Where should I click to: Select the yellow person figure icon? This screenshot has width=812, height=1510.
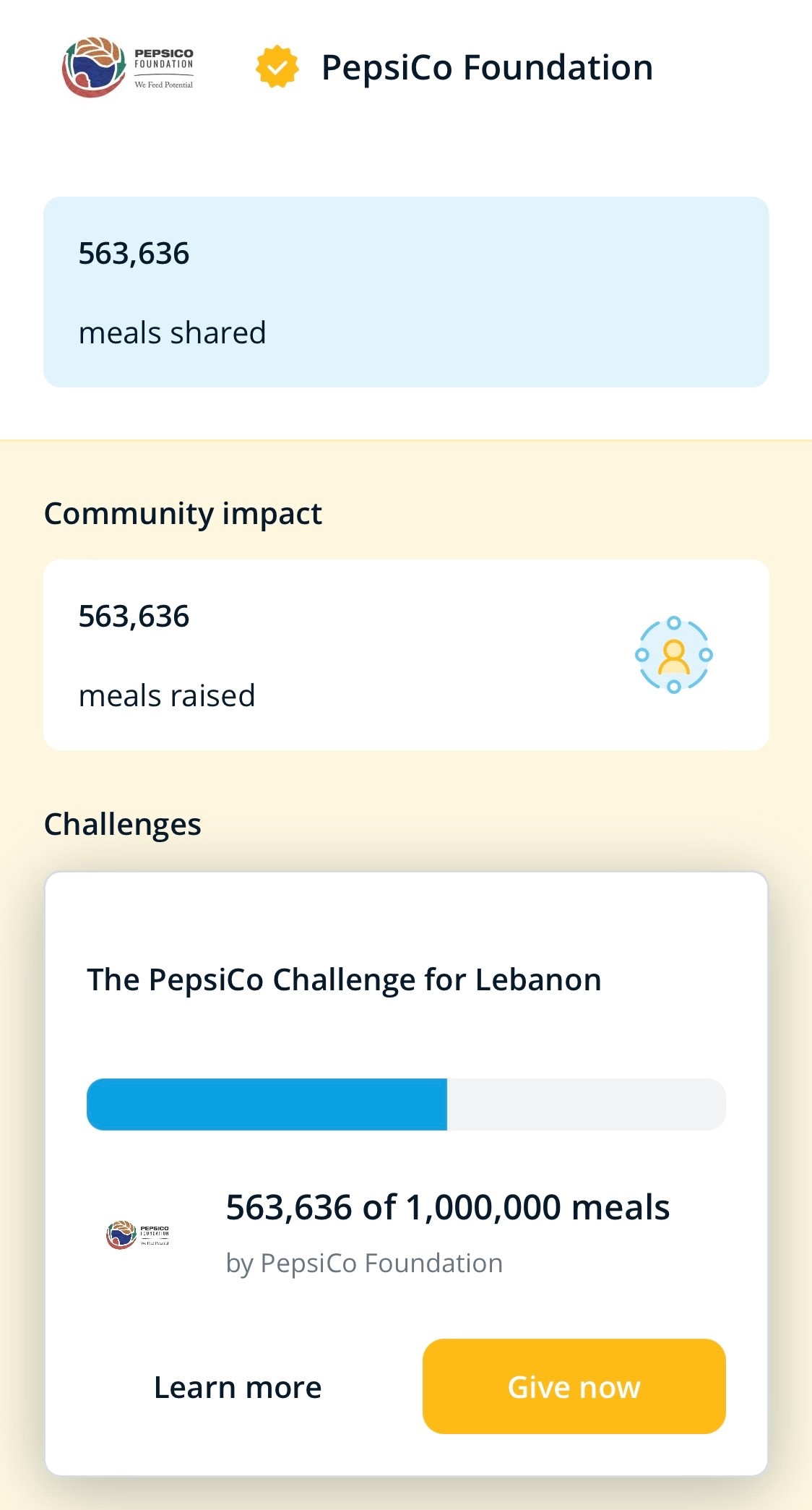tap(673, 658)
